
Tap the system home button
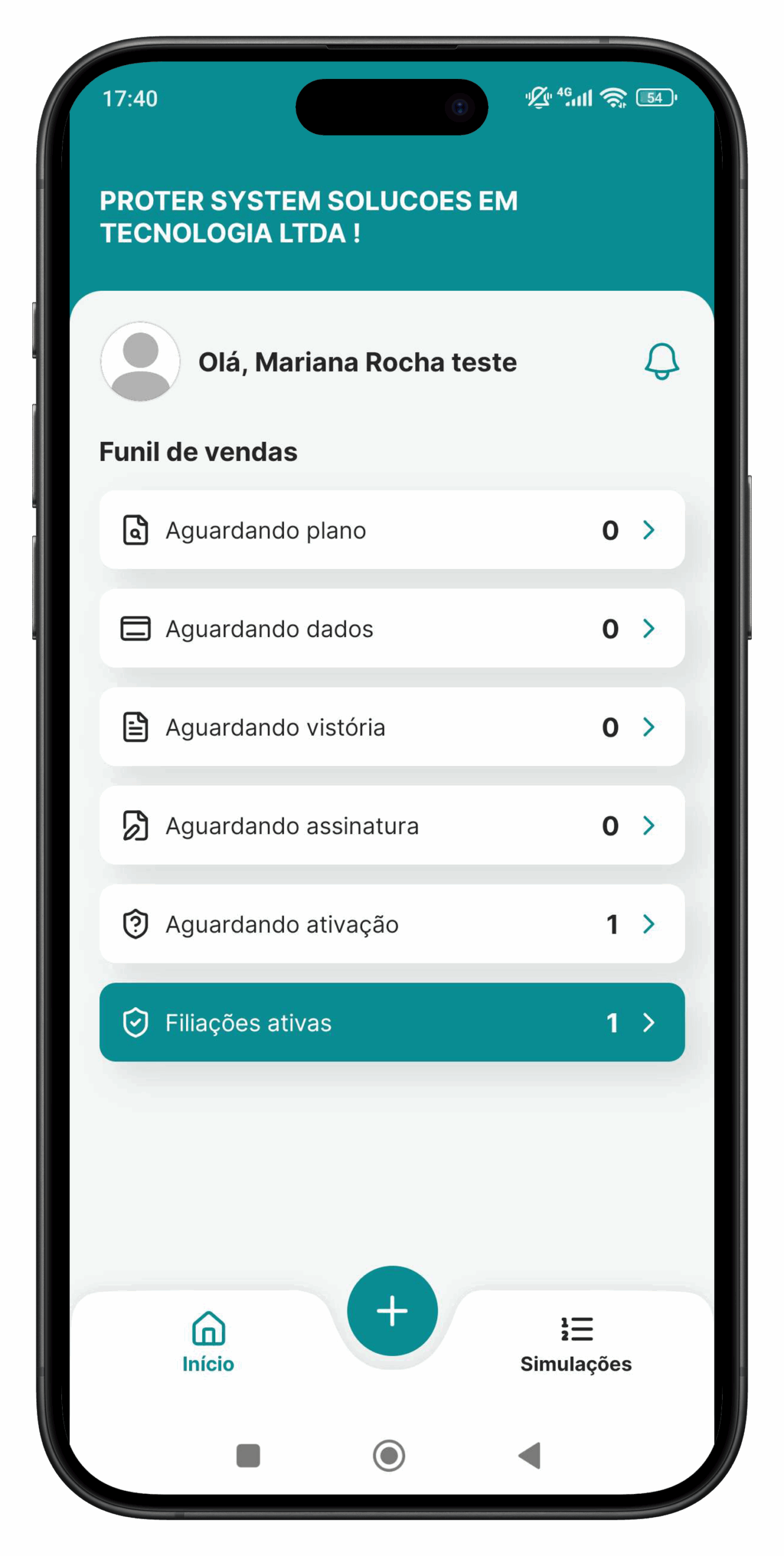coord(389,1455)
